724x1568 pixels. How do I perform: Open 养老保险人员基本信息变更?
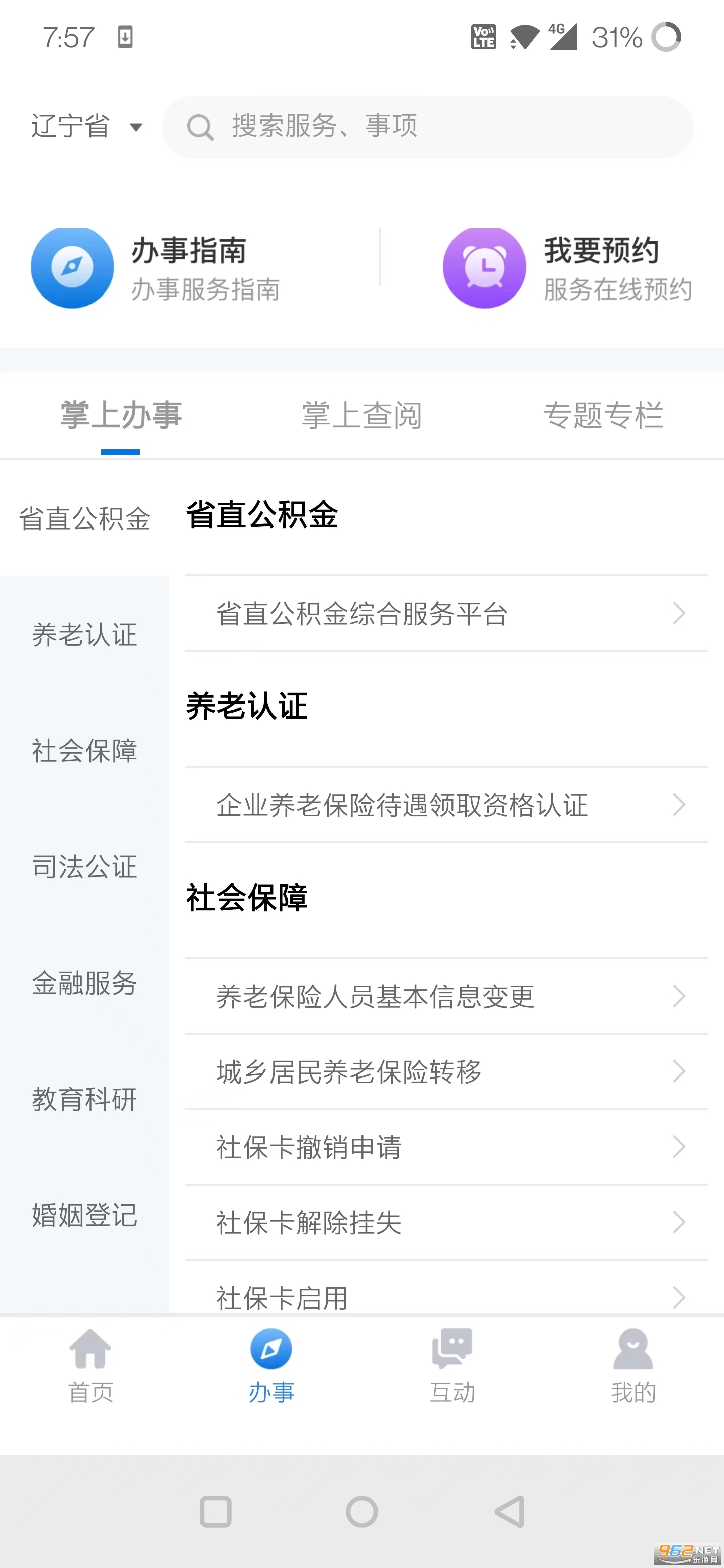tap(446, 997)
